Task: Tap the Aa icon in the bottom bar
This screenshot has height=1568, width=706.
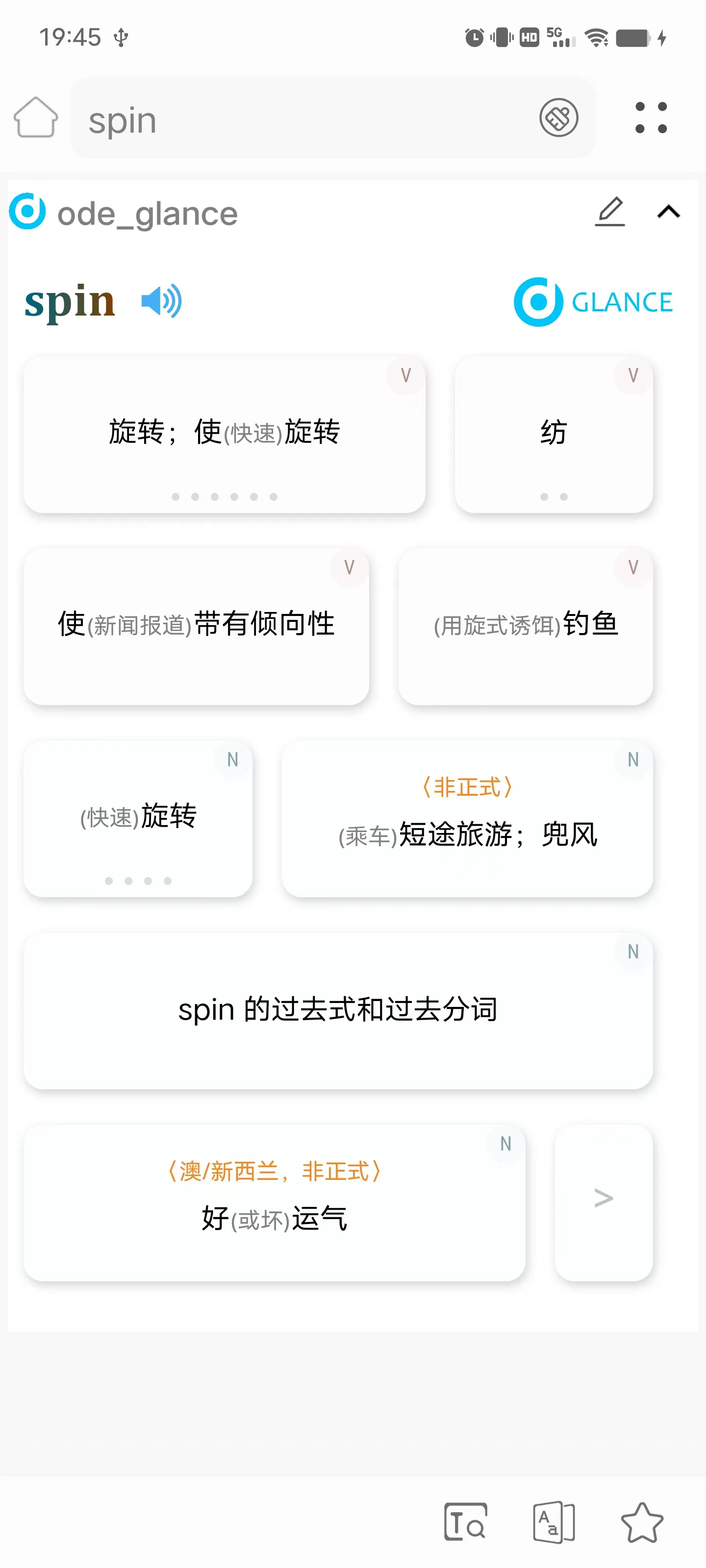Action: 554,1522
